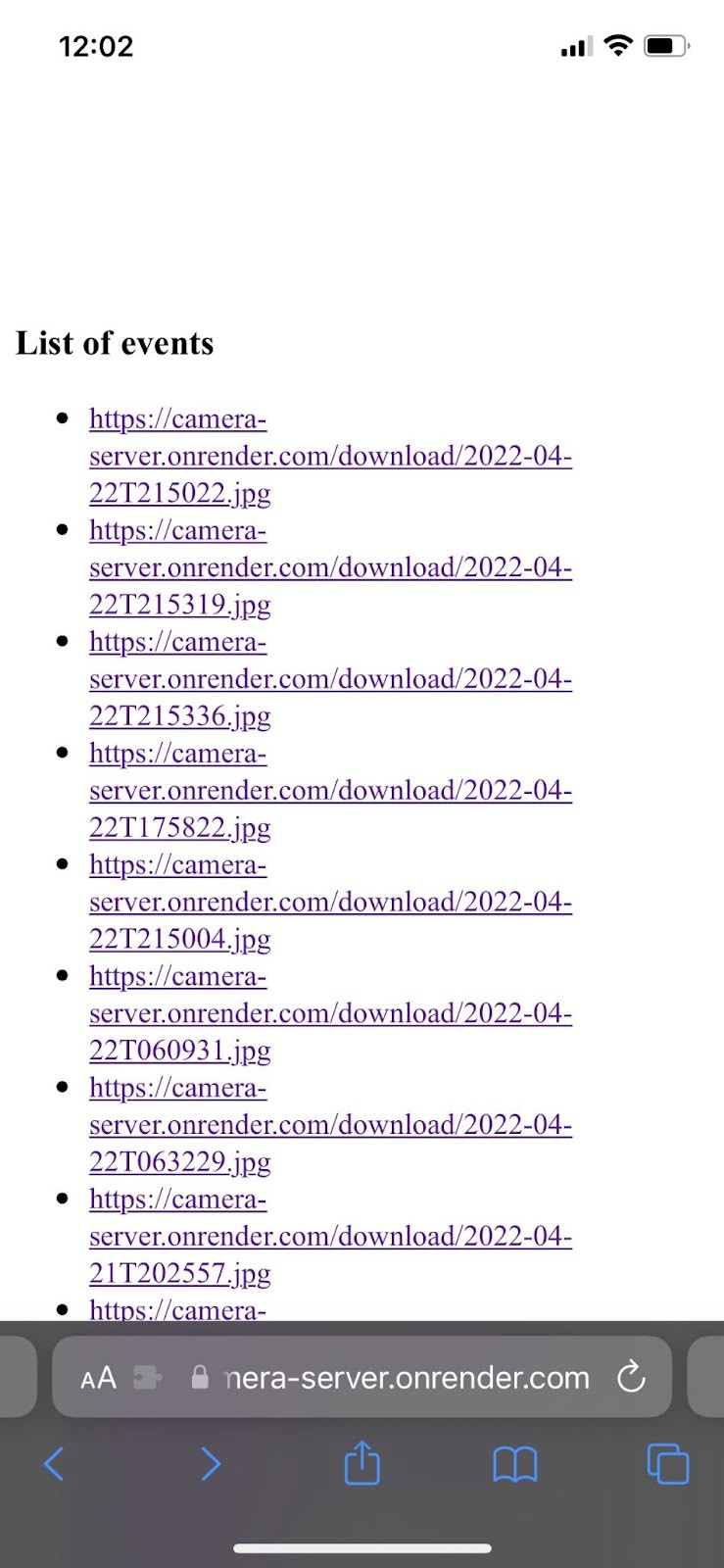The width and height of the screenshot is (724, 1568).
Task: Open Safari bookmarks
Action: click(x=514, y=1465)
